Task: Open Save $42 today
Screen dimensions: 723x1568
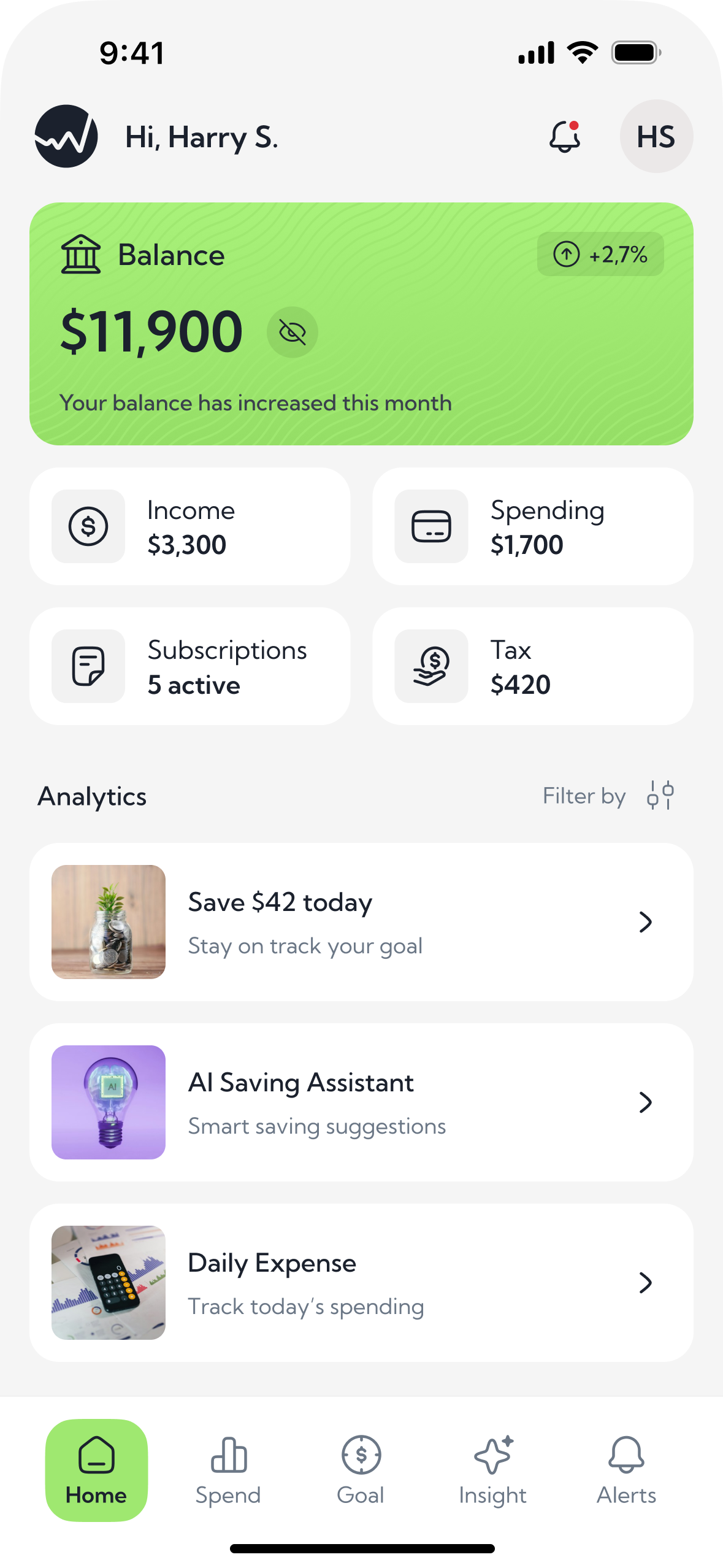Action: (361, 922)
